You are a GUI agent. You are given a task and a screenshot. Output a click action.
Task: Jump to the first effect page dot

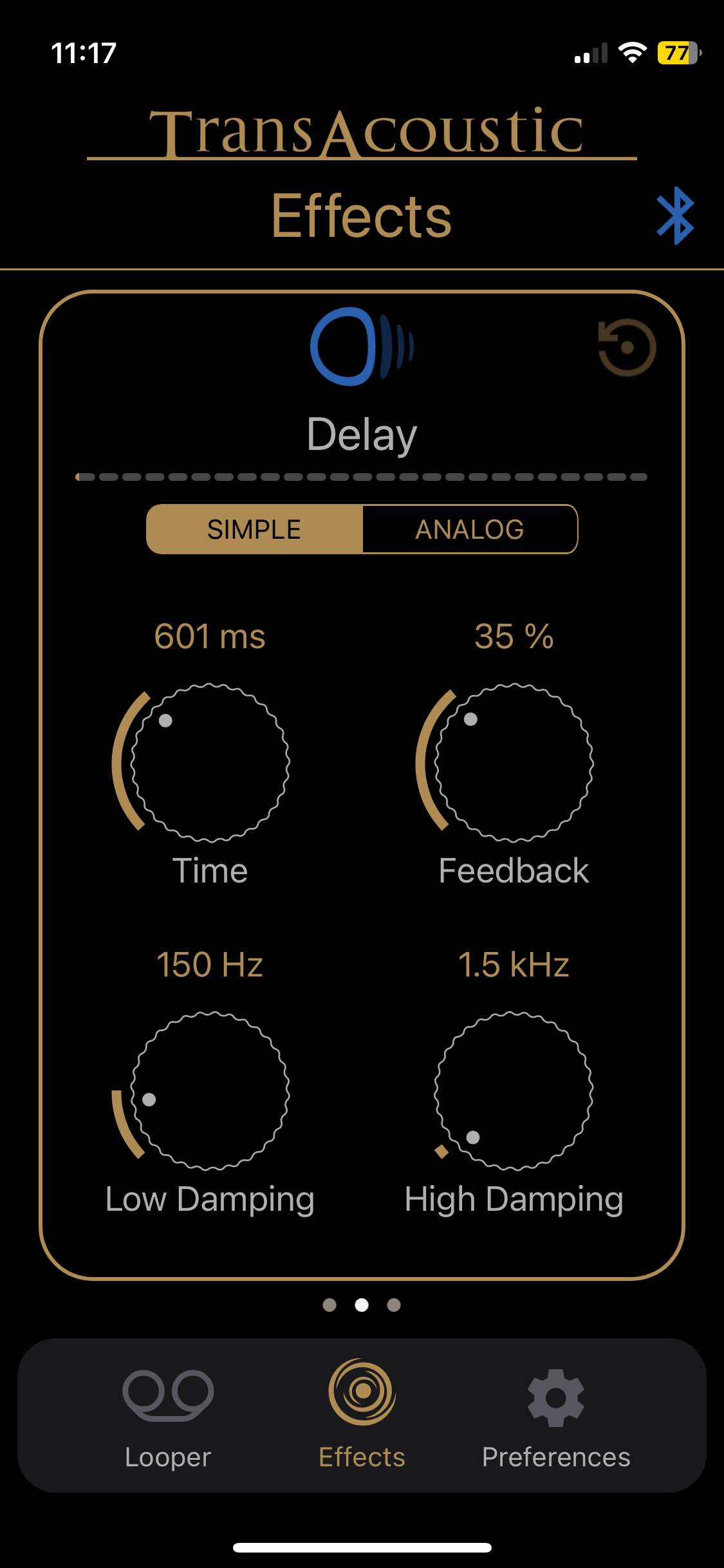click(x=330, y=1305)
